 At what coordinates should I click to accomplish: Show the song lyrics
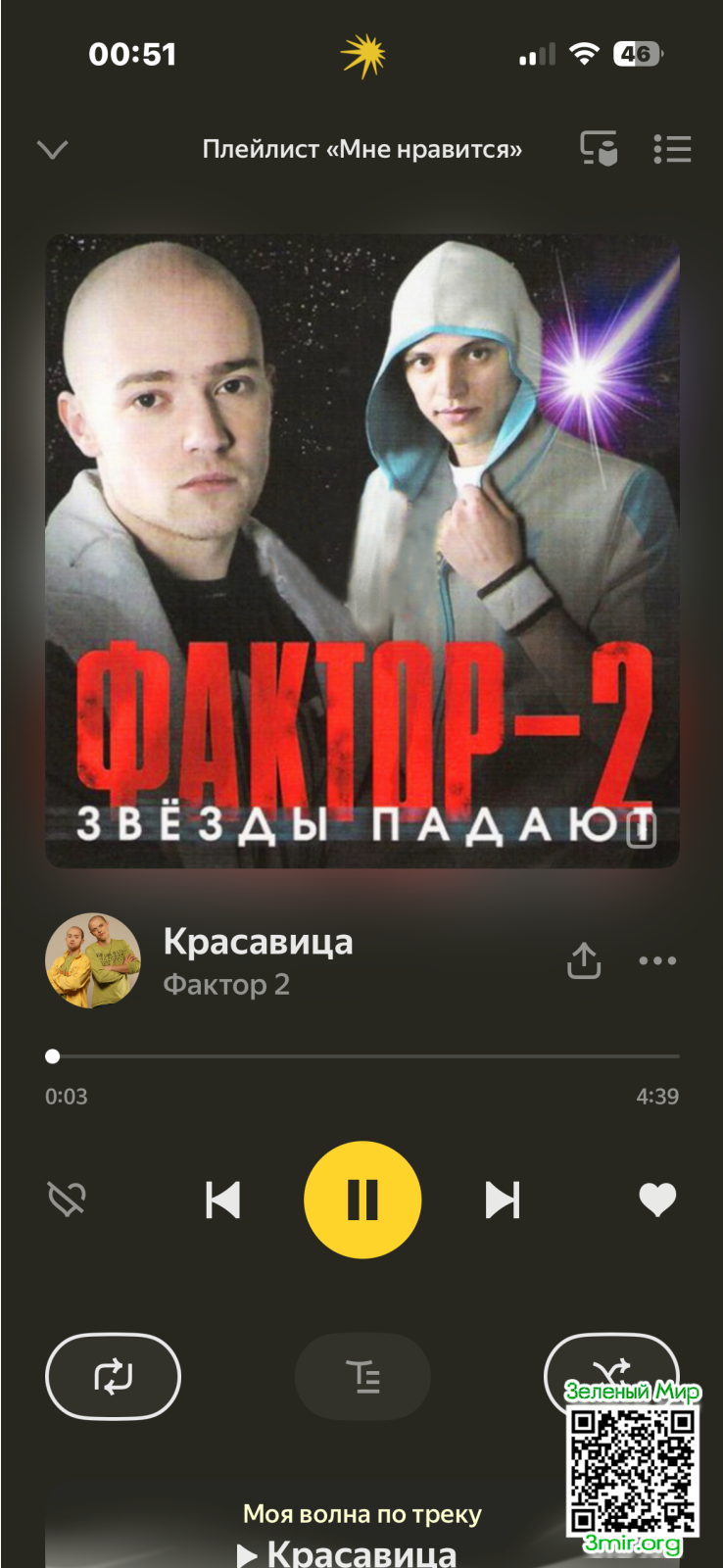coord(362,1377)
